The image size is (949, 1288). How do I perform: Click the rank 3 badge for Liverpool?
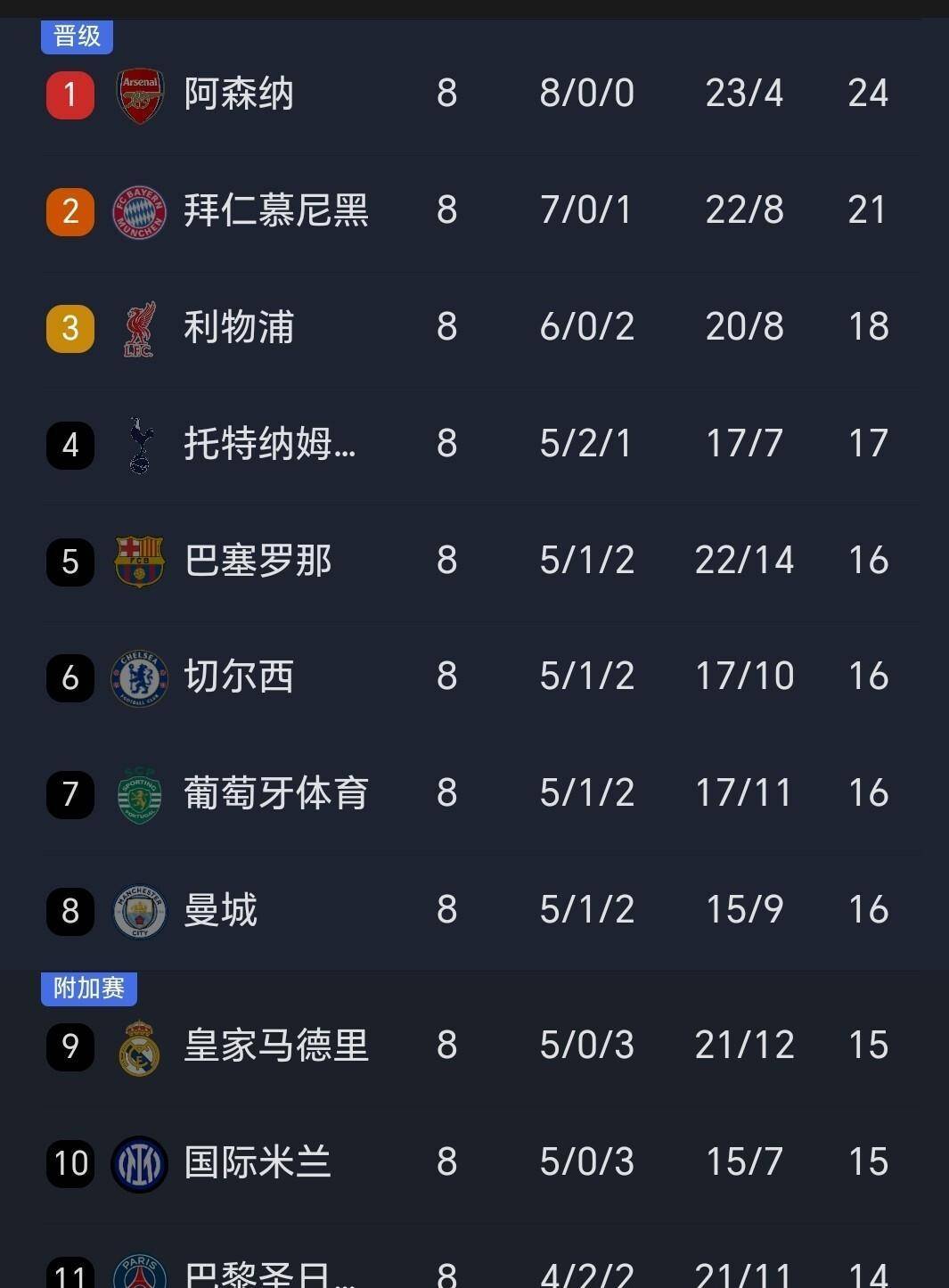point(70,327)
